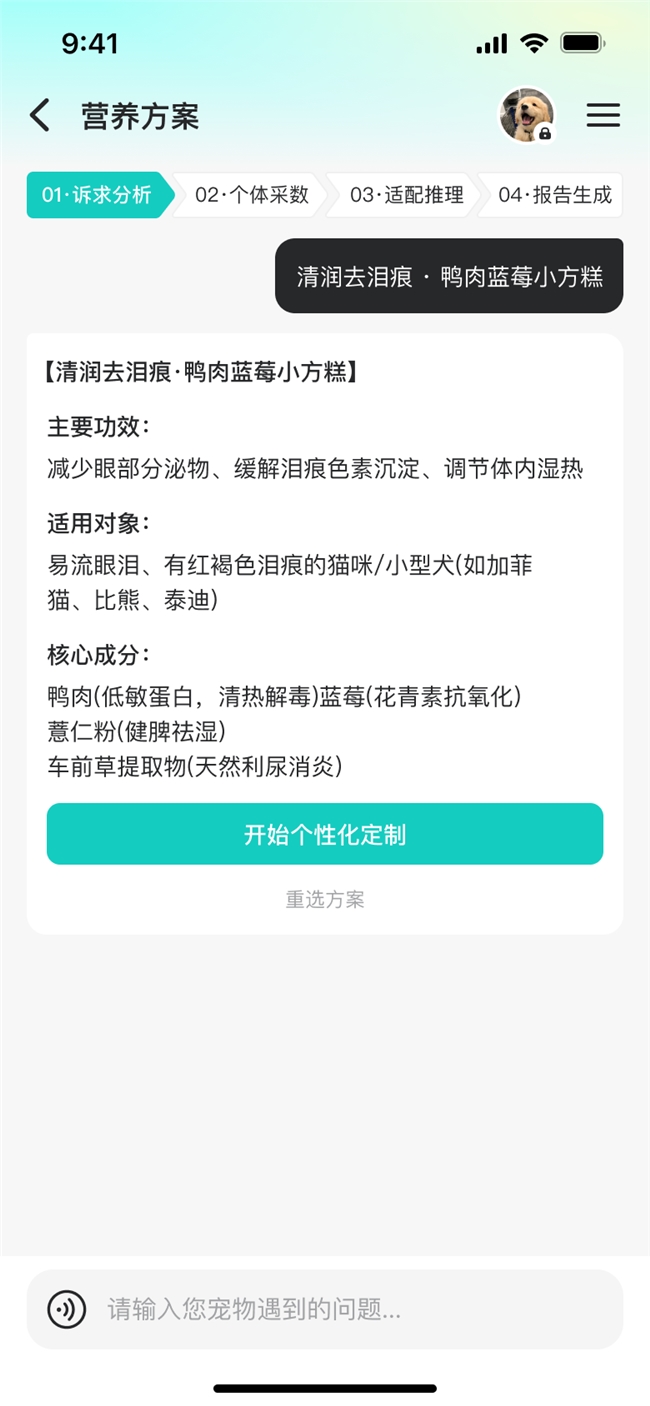650x1406 pixels.
Task: Tap the voice input icon
Action: tap(67, 1309)
